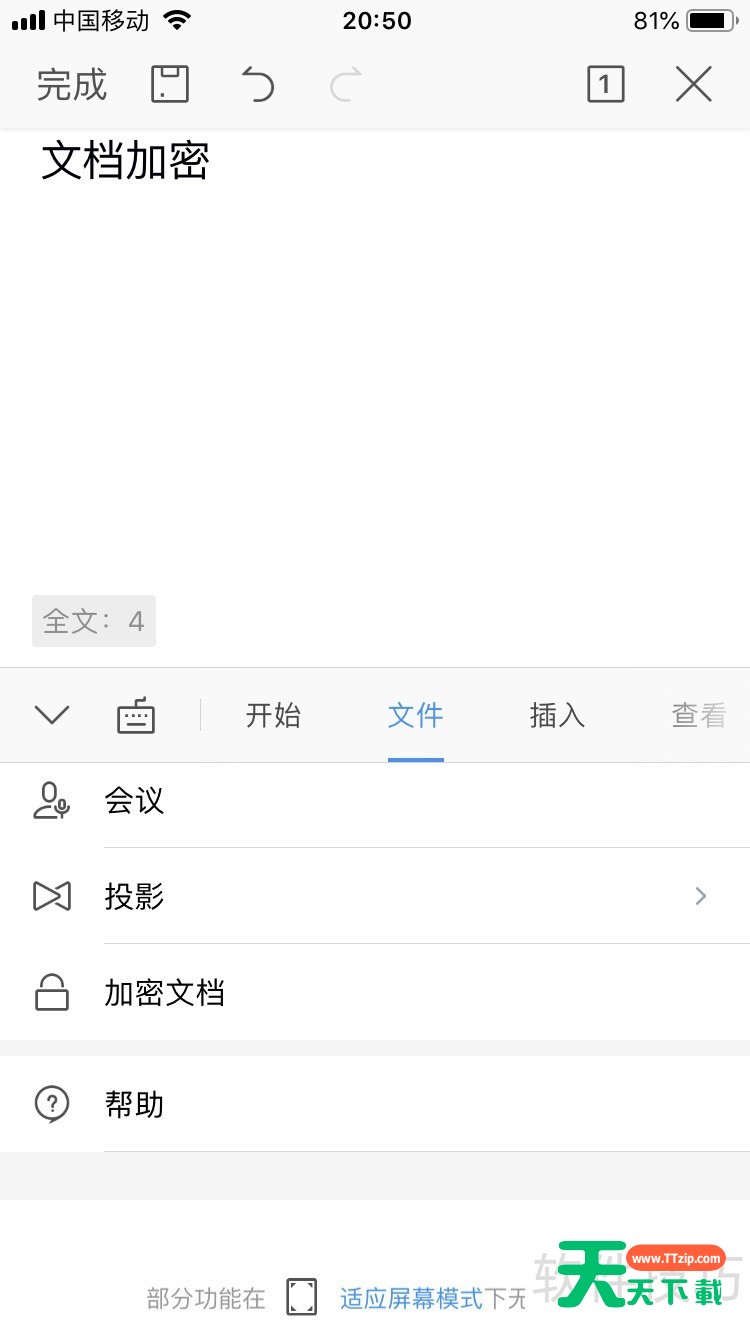Close the document with the X
This screenshot has width=750, height=1334.
tap(693, 85)
